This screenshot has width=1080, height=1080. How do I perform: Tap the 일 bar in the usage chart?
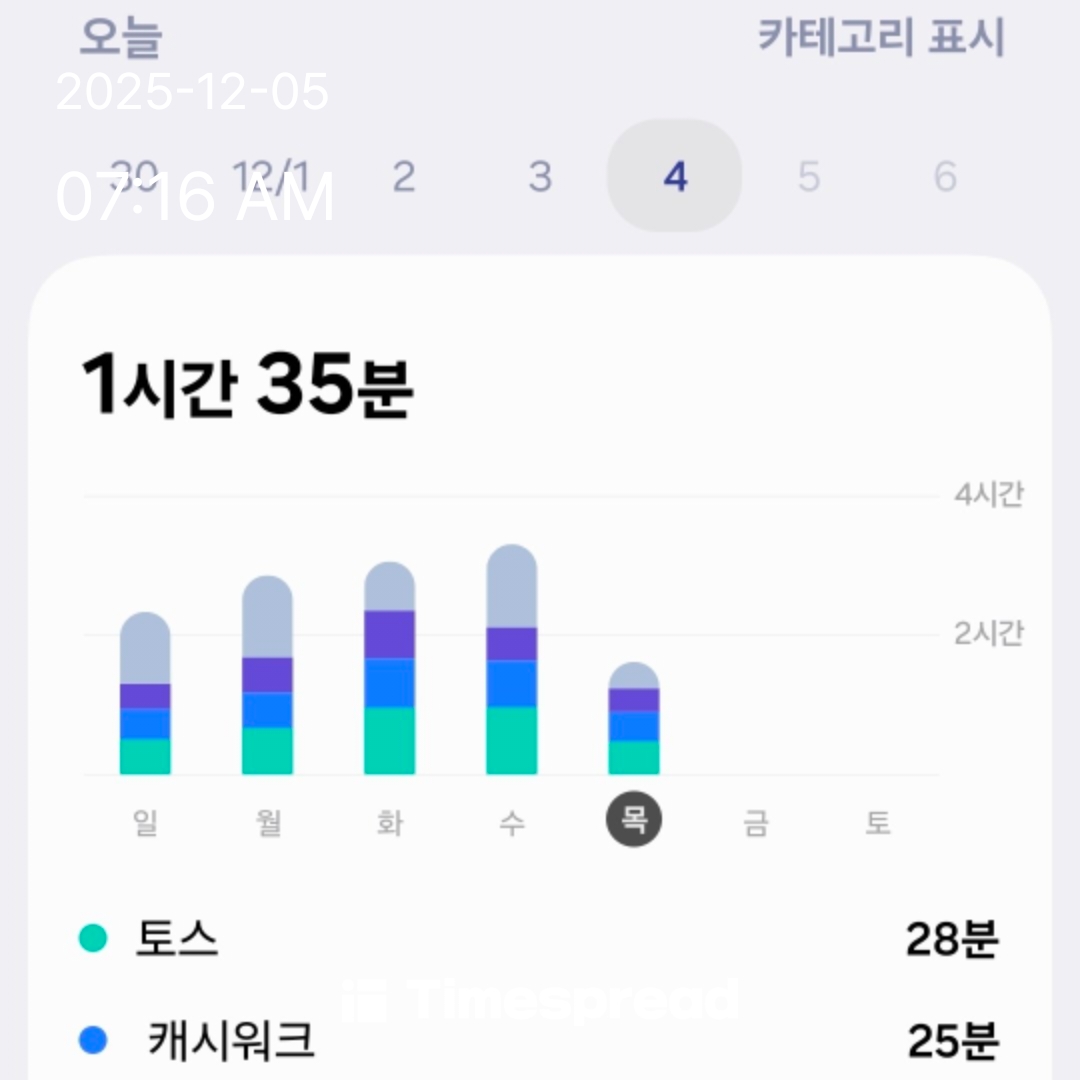145,694
